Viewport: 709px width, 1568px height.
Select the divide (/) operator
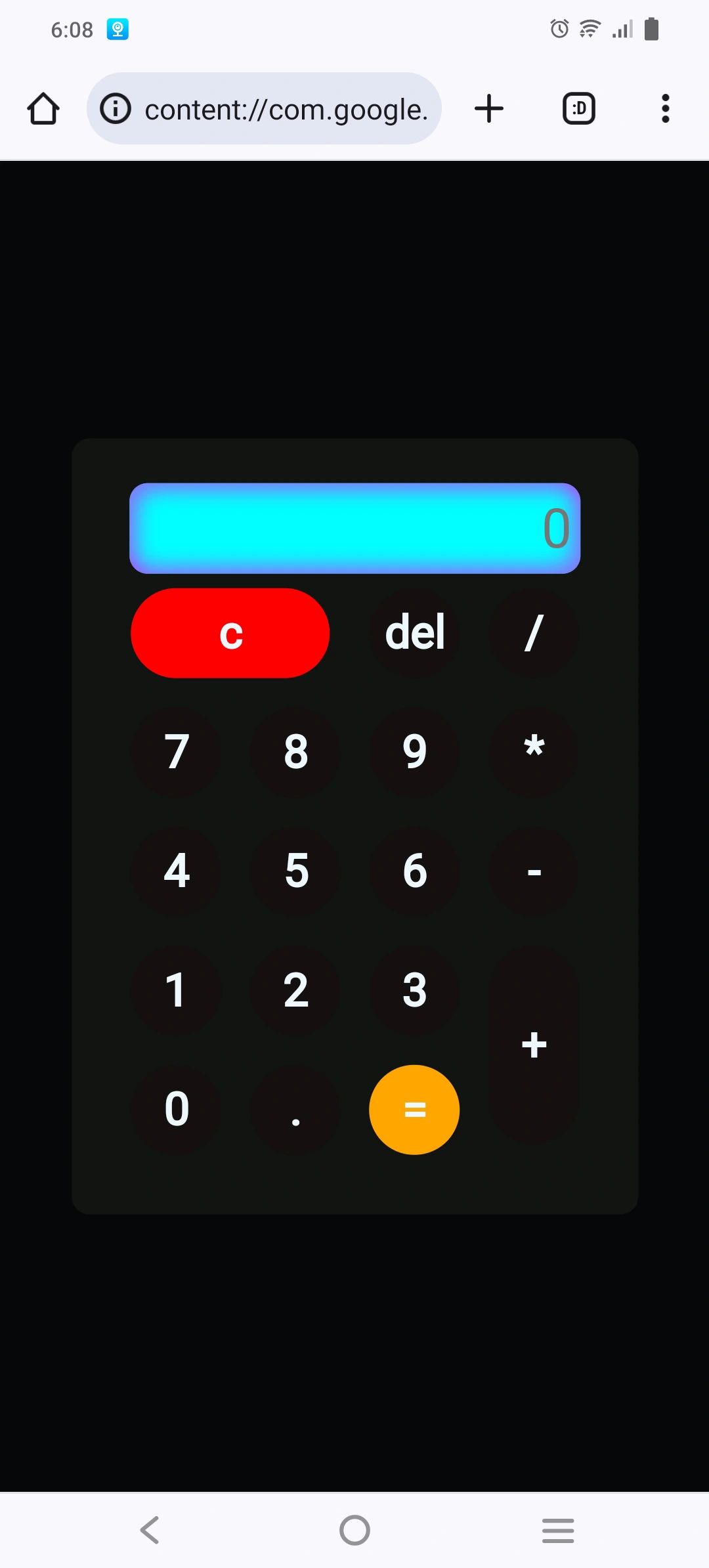pos(533,633)
